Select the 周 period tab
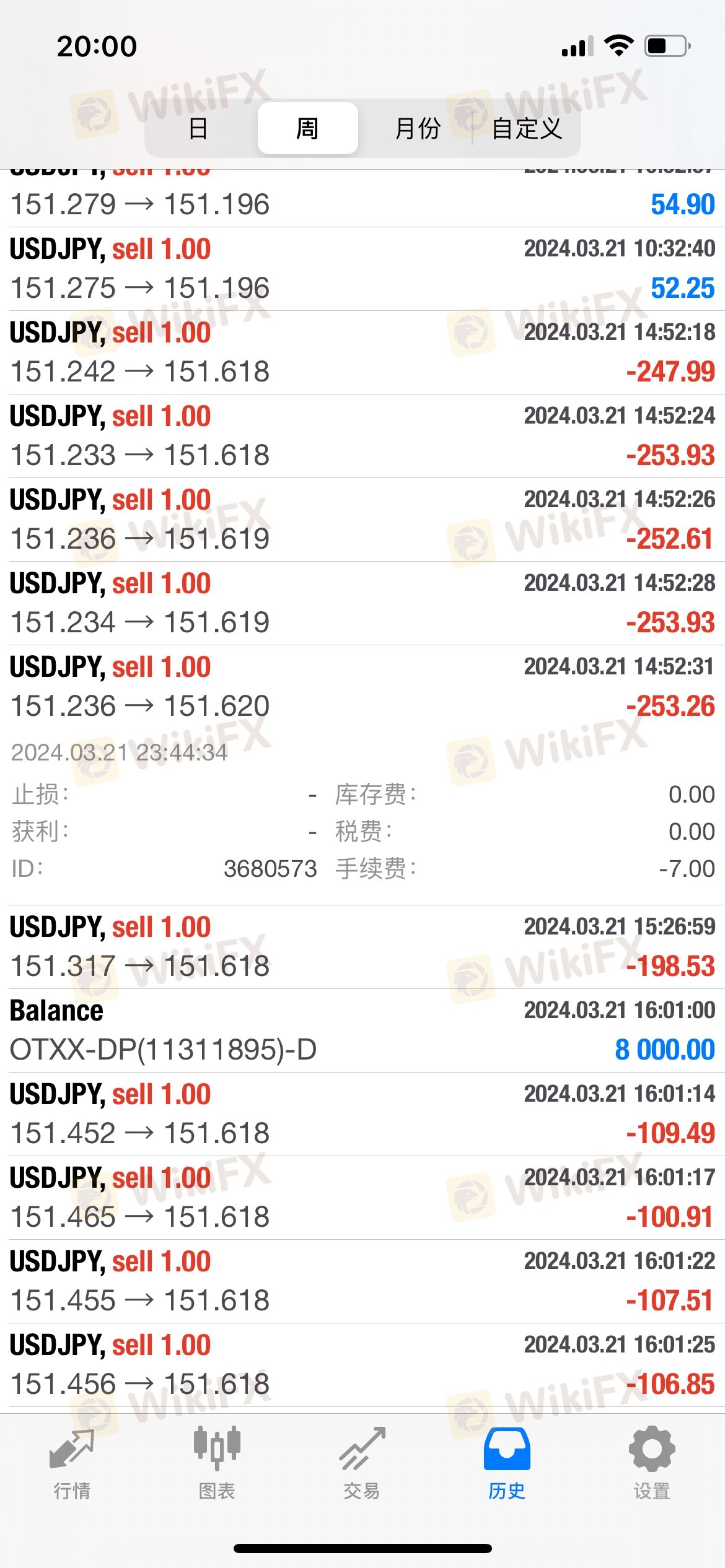 pos(307,129)
